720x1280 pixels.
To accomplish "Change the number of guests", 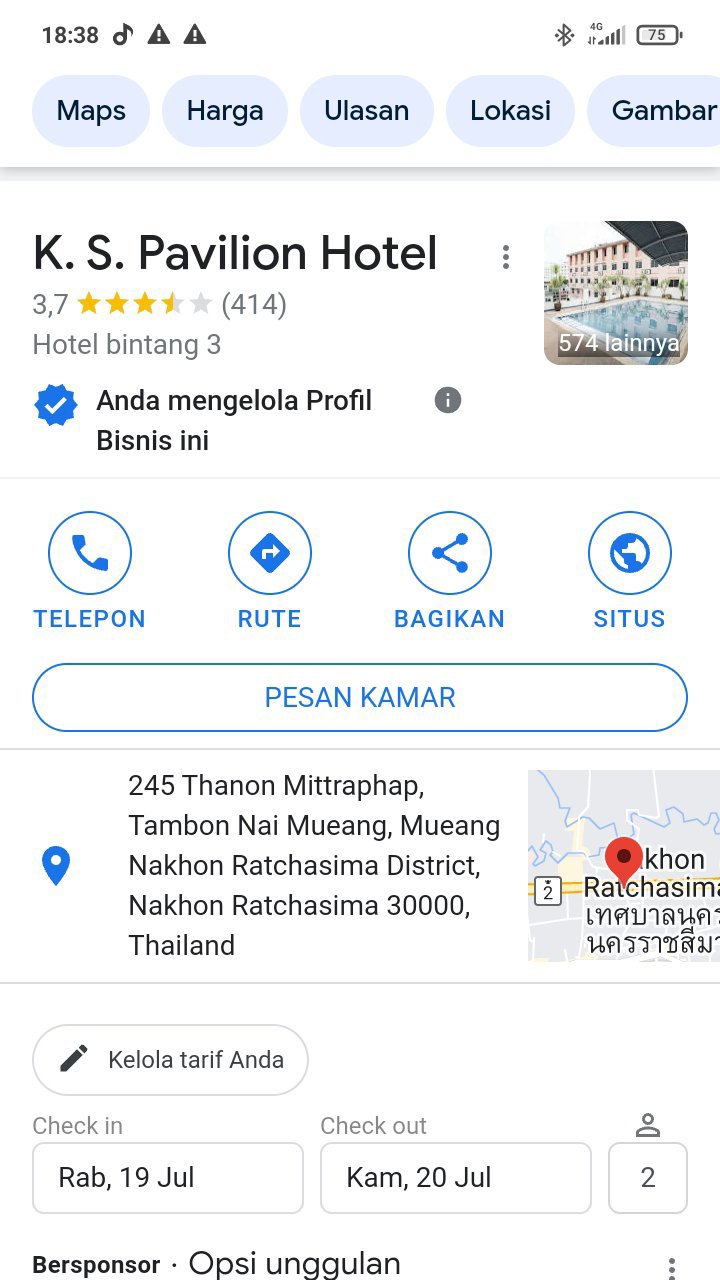I will (648, 1178).
